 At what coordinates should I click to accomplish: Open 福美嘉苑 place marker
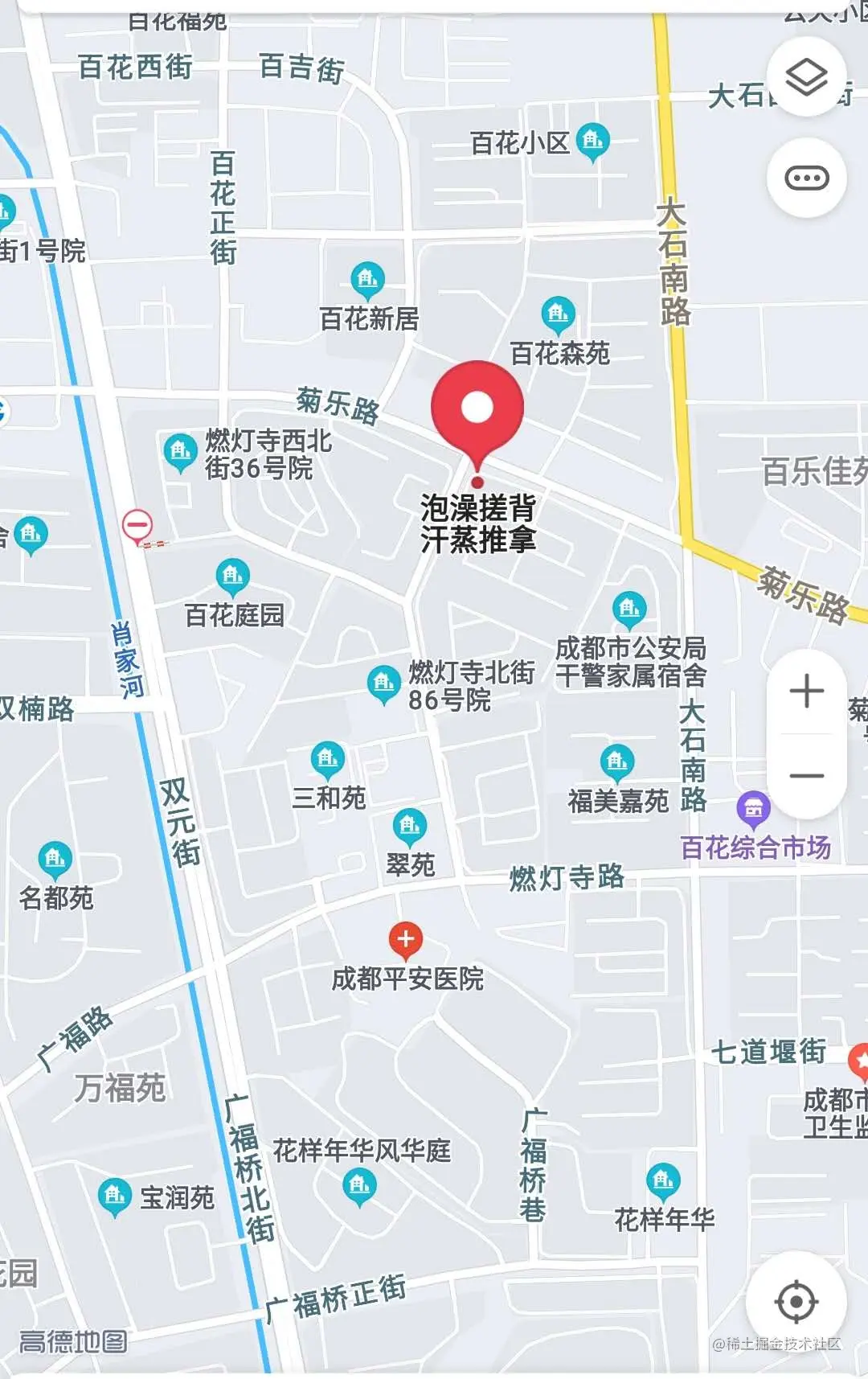[x=617, y=761]
